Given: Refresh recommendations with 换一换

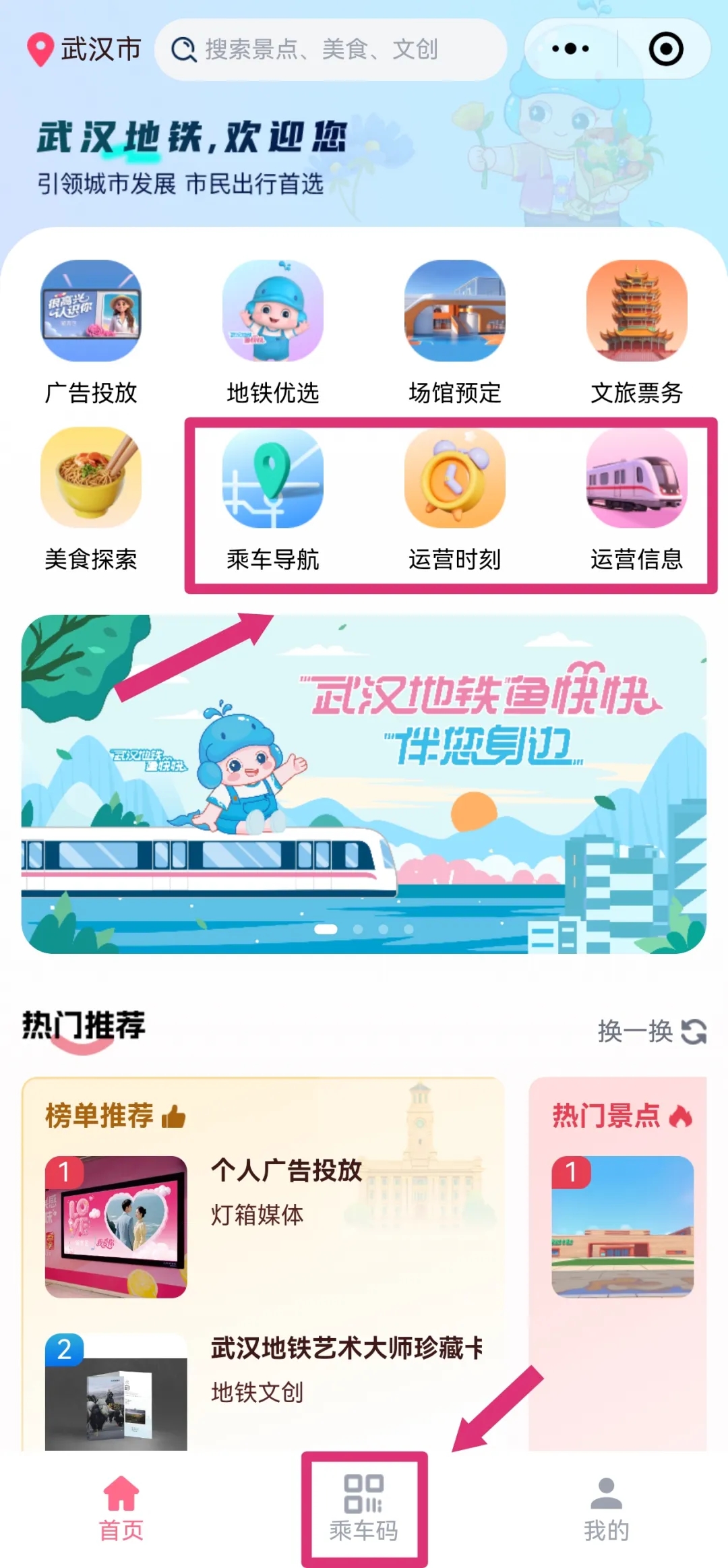Looking at the screenshot, I should (651, 1031).
